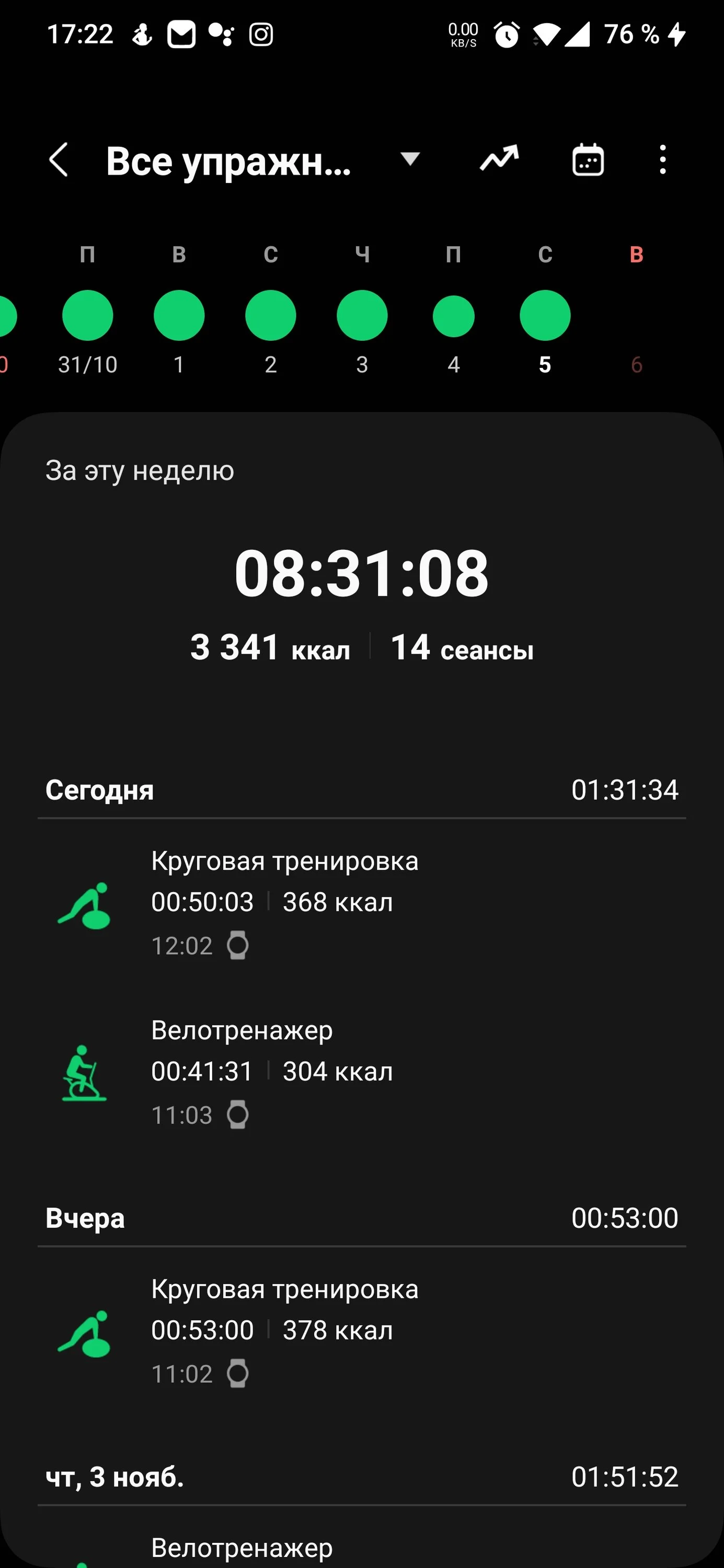The height and width of the screenshot is (1568, 724).
Task: Tap the watch icon beside 11:03
Action: point(238,1114)
